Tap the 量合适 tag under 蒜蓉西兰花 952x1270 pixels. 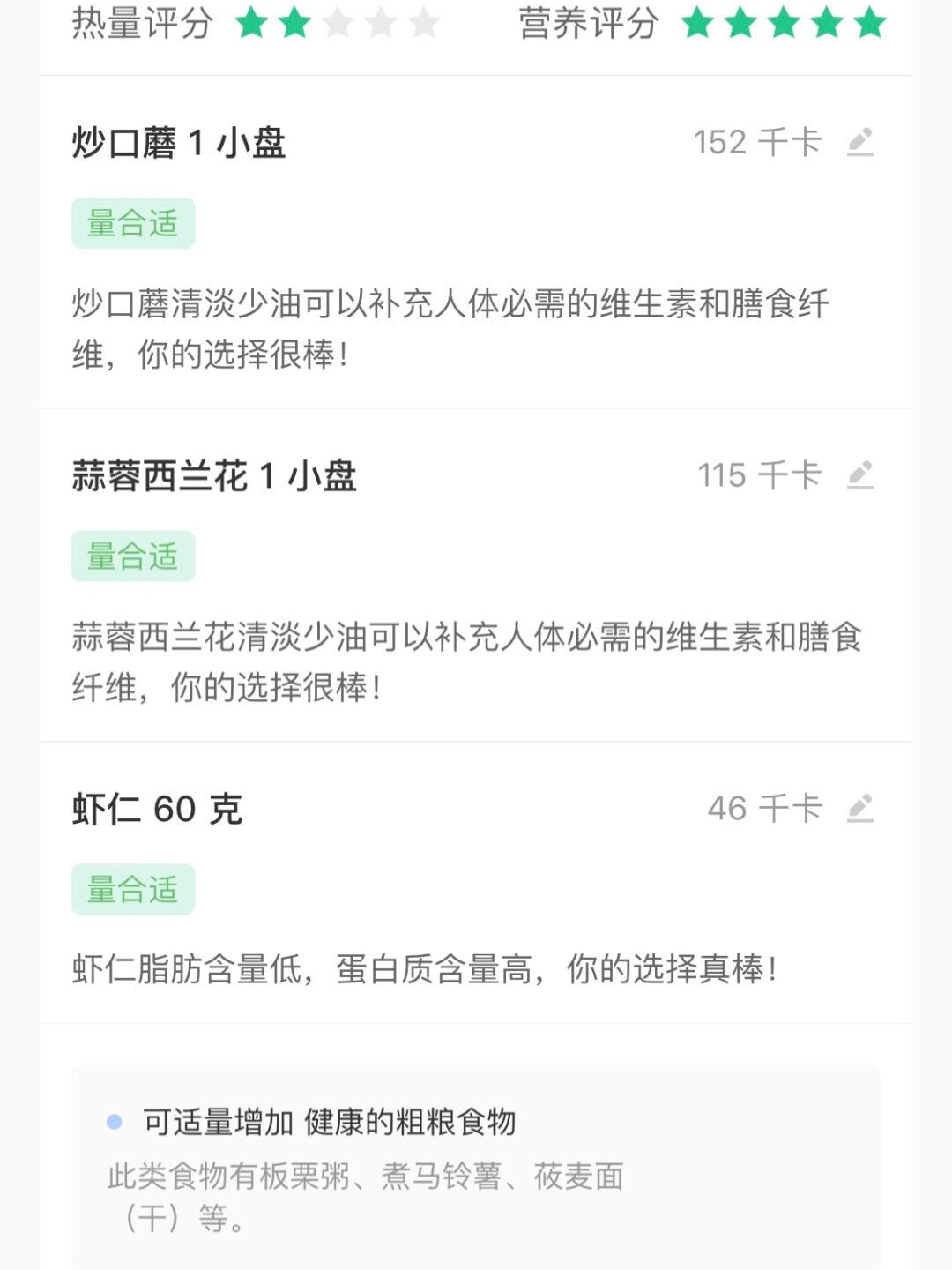click(x=132, y=556)
